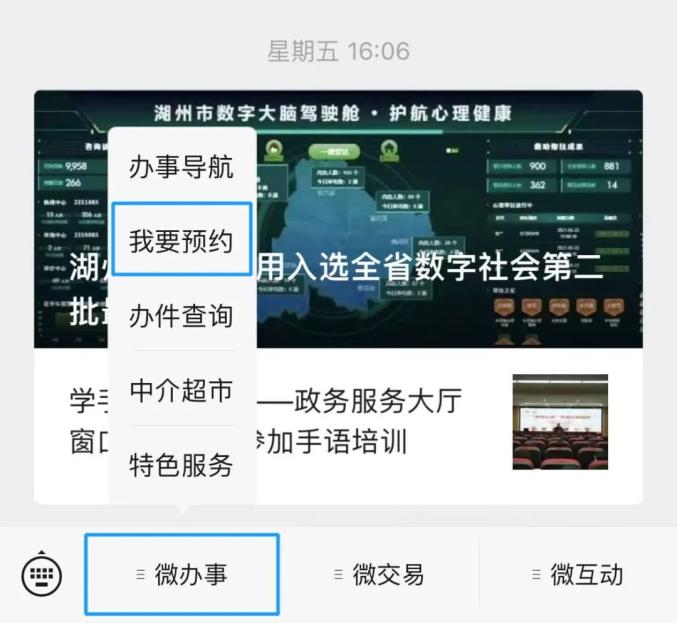Screen dimensions: 677x623
Task: Open the 微互动 bottom menu
Action: coord(577,575)
